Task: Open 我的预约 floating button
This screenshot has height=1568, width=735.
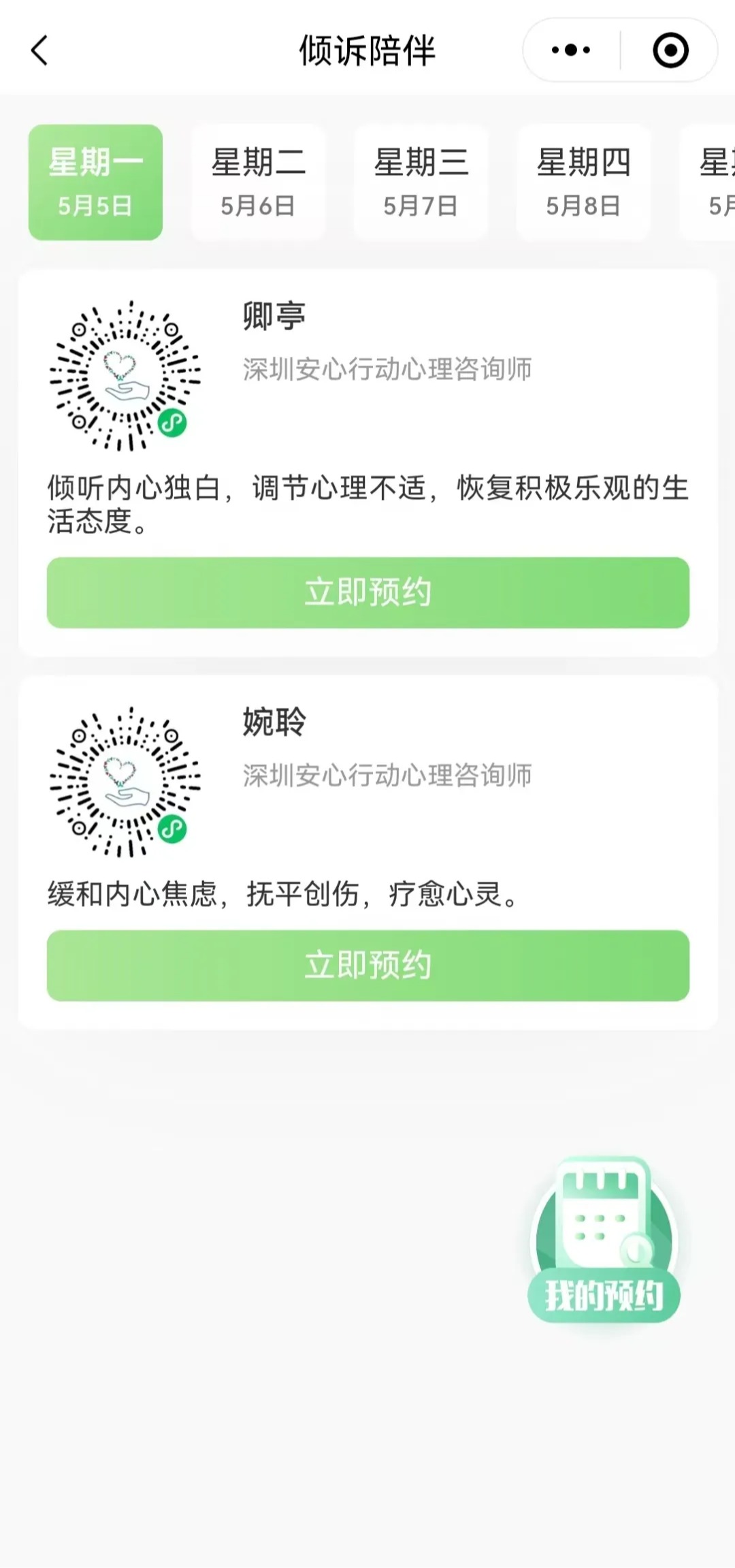Action: tap(604, 1241)
